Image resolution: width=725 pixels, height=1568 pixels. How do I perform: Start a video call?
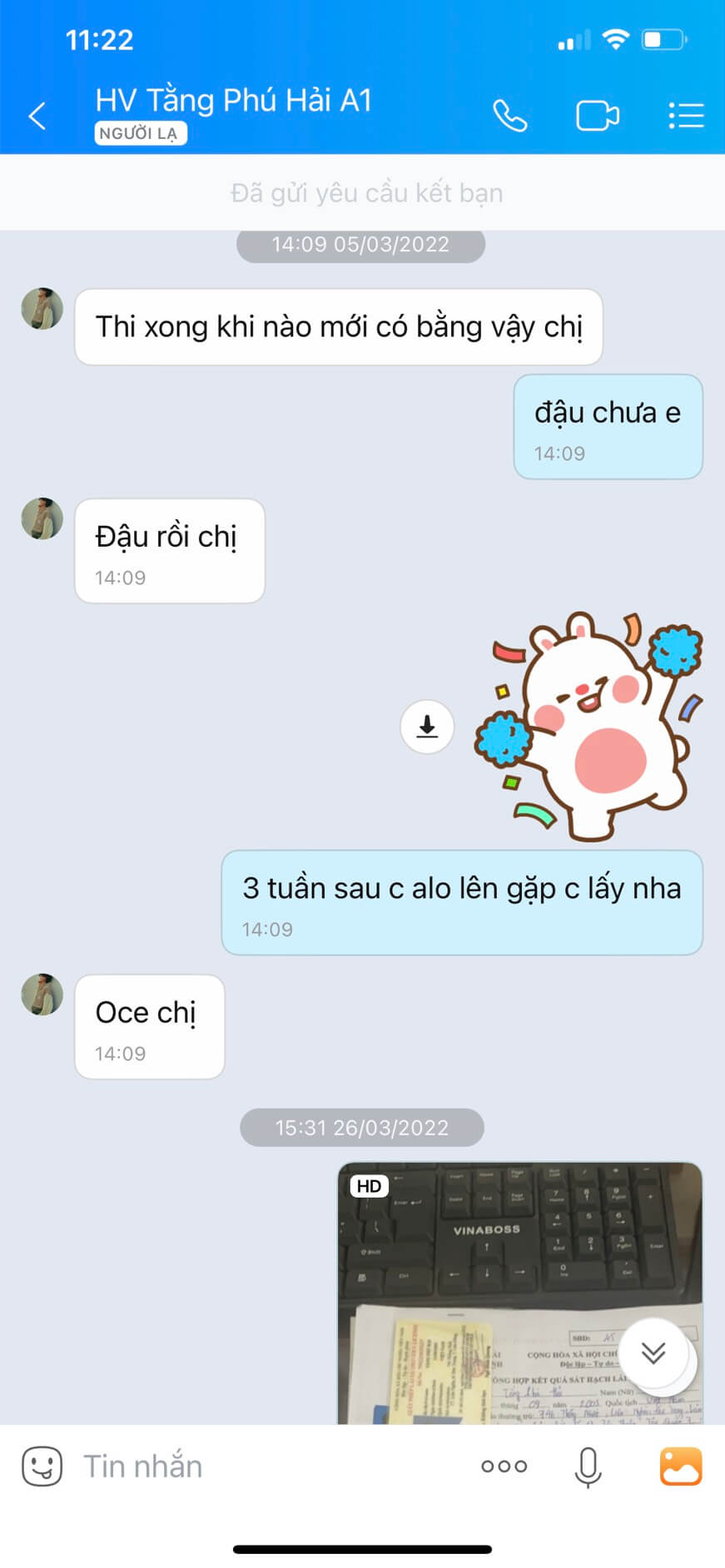[597, 116]
